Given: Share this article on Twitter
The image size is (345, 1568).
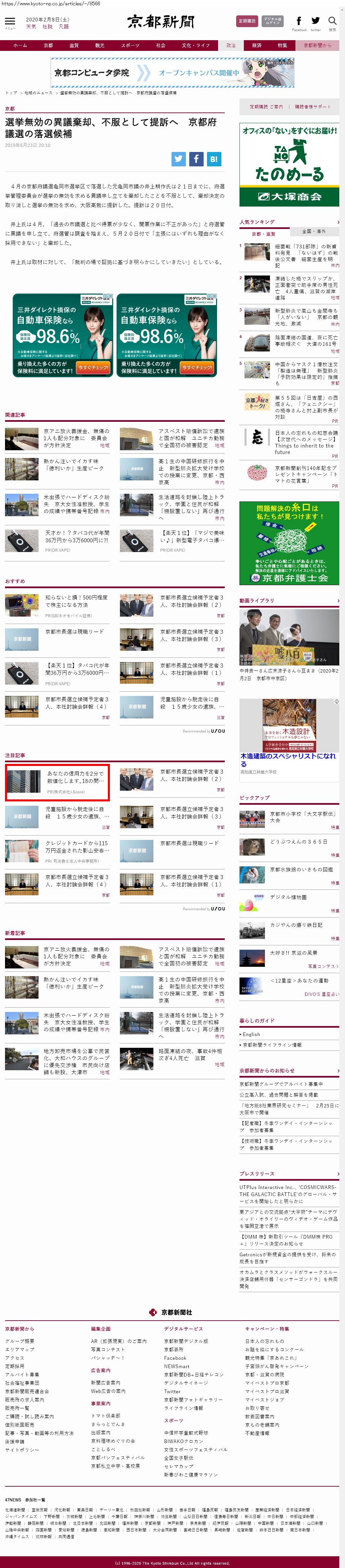Looking at the screenshot, I should coord(178,159).
